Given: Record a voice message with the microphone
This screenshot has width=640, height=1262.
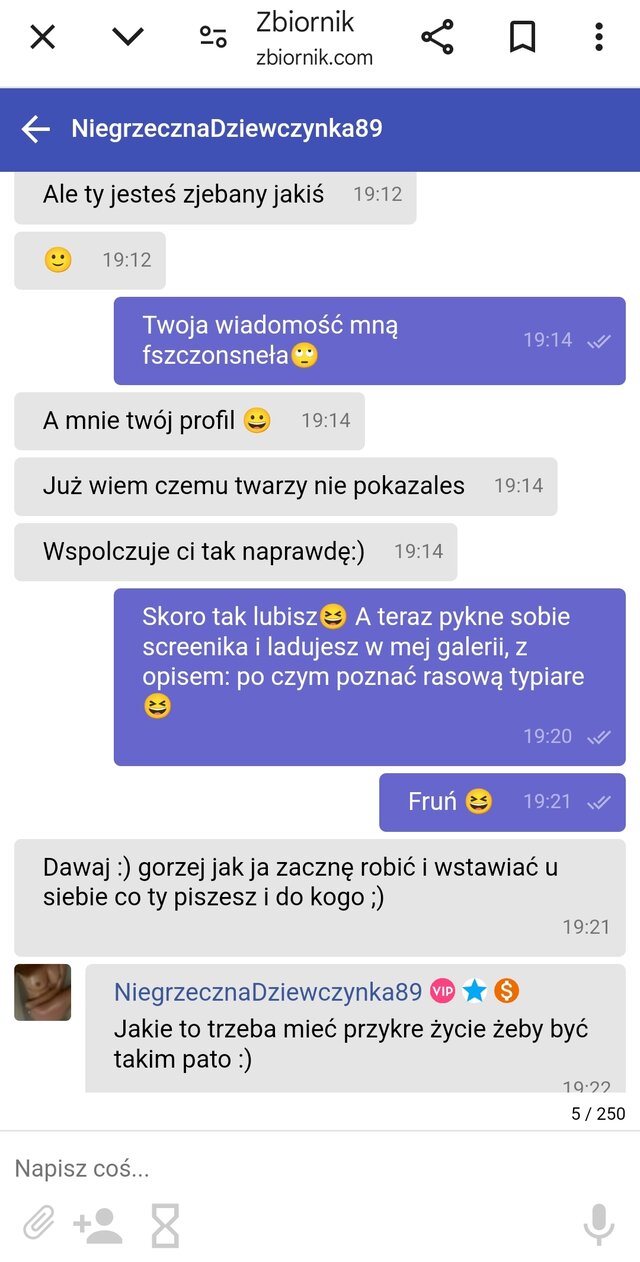Looking at the screenshot, I should point(599,1223).
